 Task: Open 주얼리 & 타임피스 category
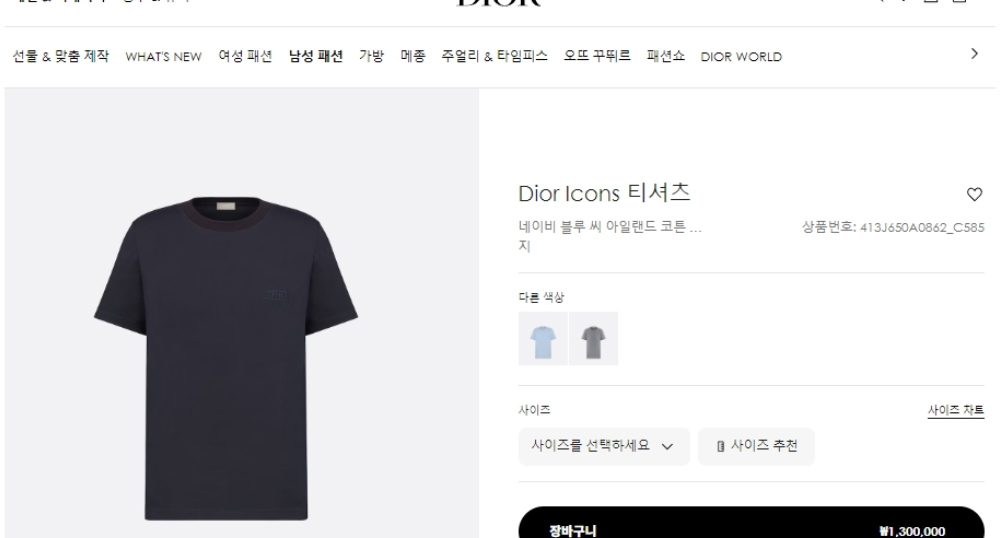(495, 55)
